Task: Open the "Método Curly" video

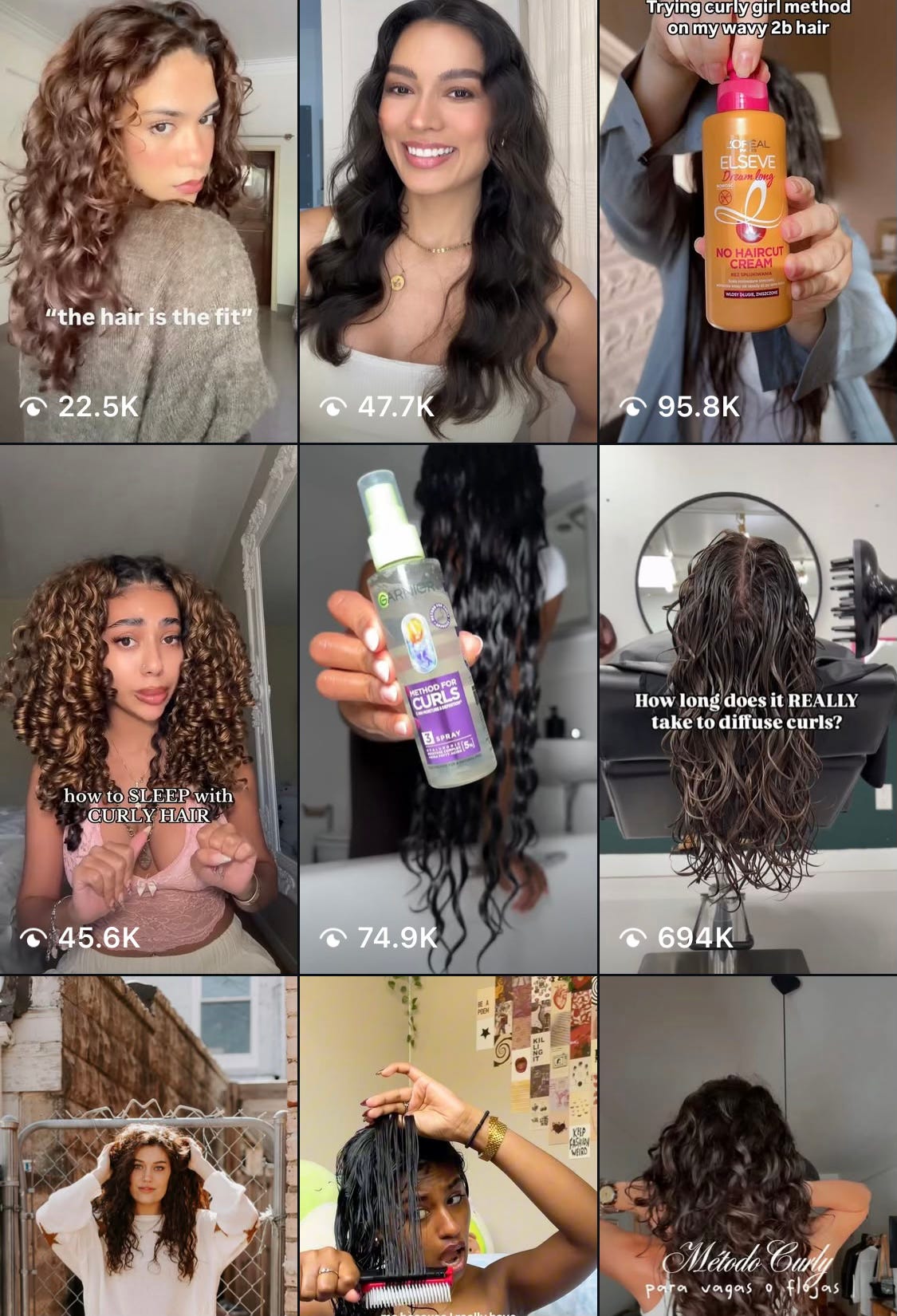Action: tap(748, 1146)
